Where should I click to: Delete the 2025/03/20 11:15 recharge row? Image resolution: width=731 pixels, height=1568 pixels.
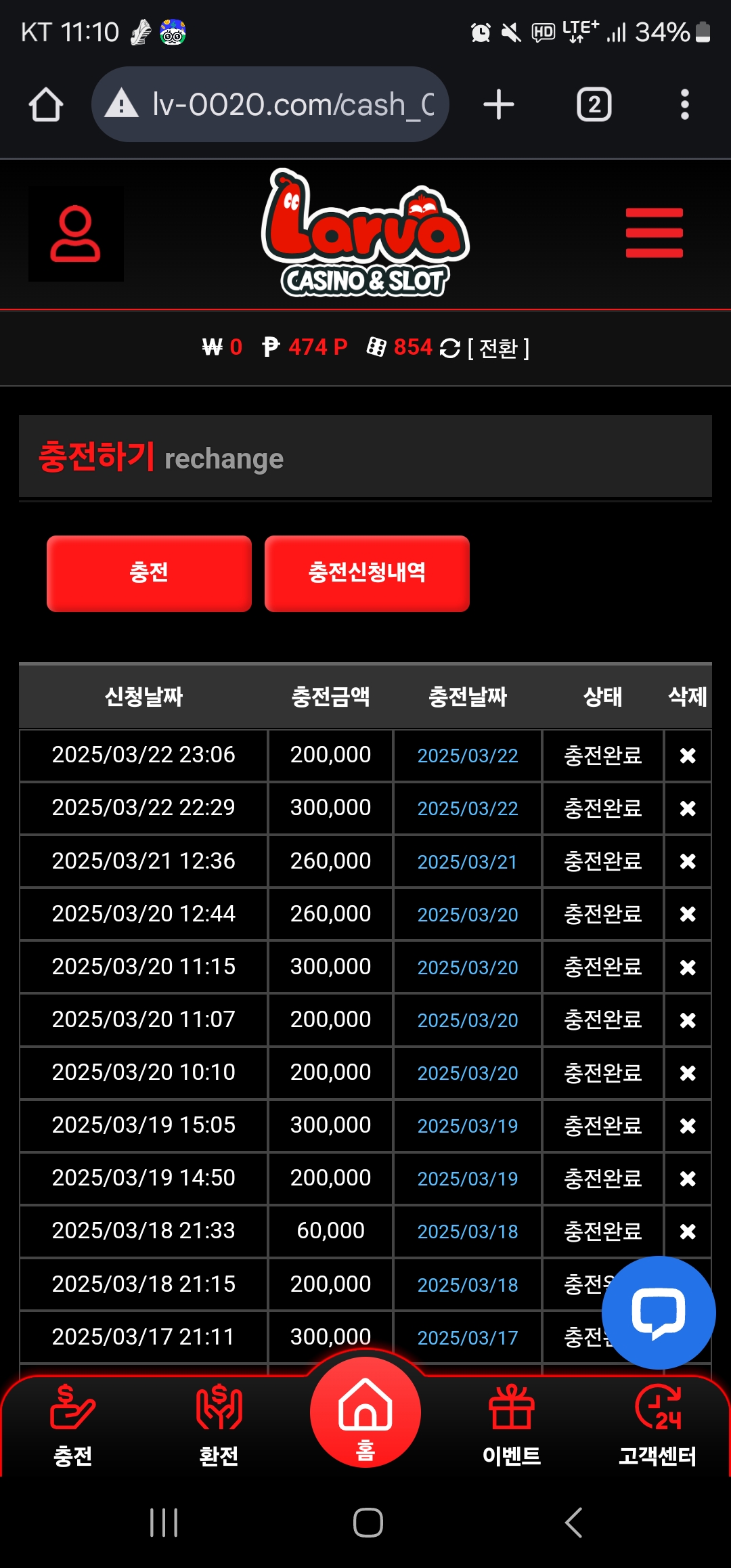click(x=688, y=967)
